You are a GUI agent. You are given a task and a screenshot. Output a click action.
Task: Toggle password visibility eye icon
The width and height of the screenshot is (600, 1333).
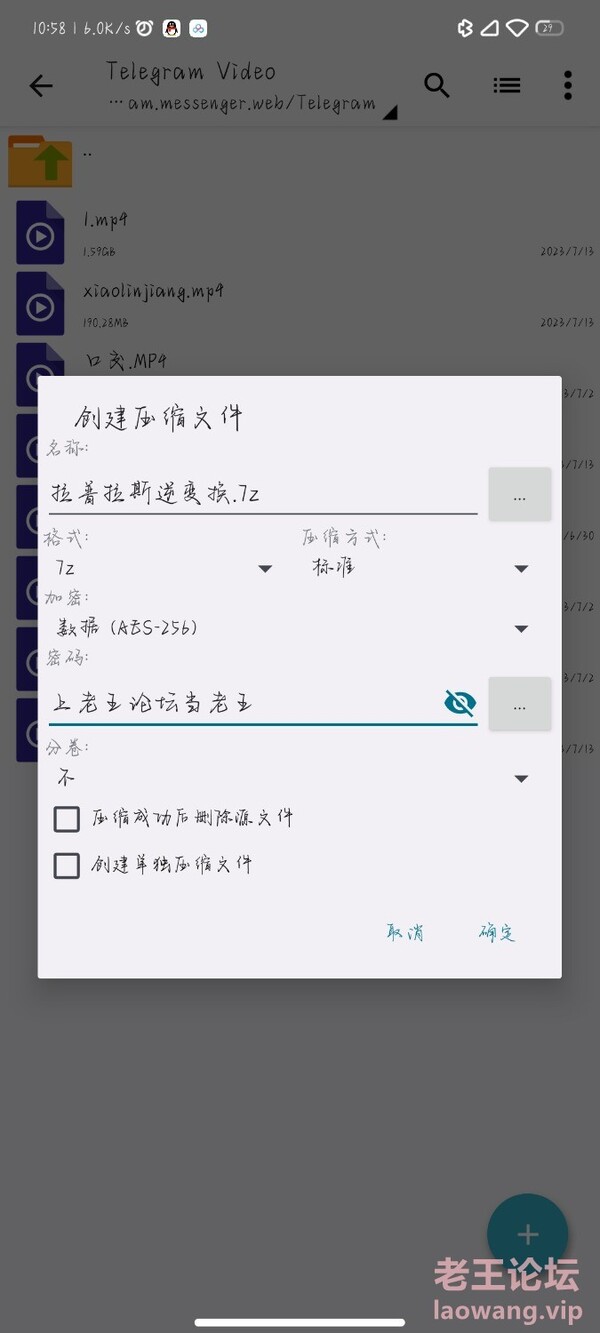[459, 704]
